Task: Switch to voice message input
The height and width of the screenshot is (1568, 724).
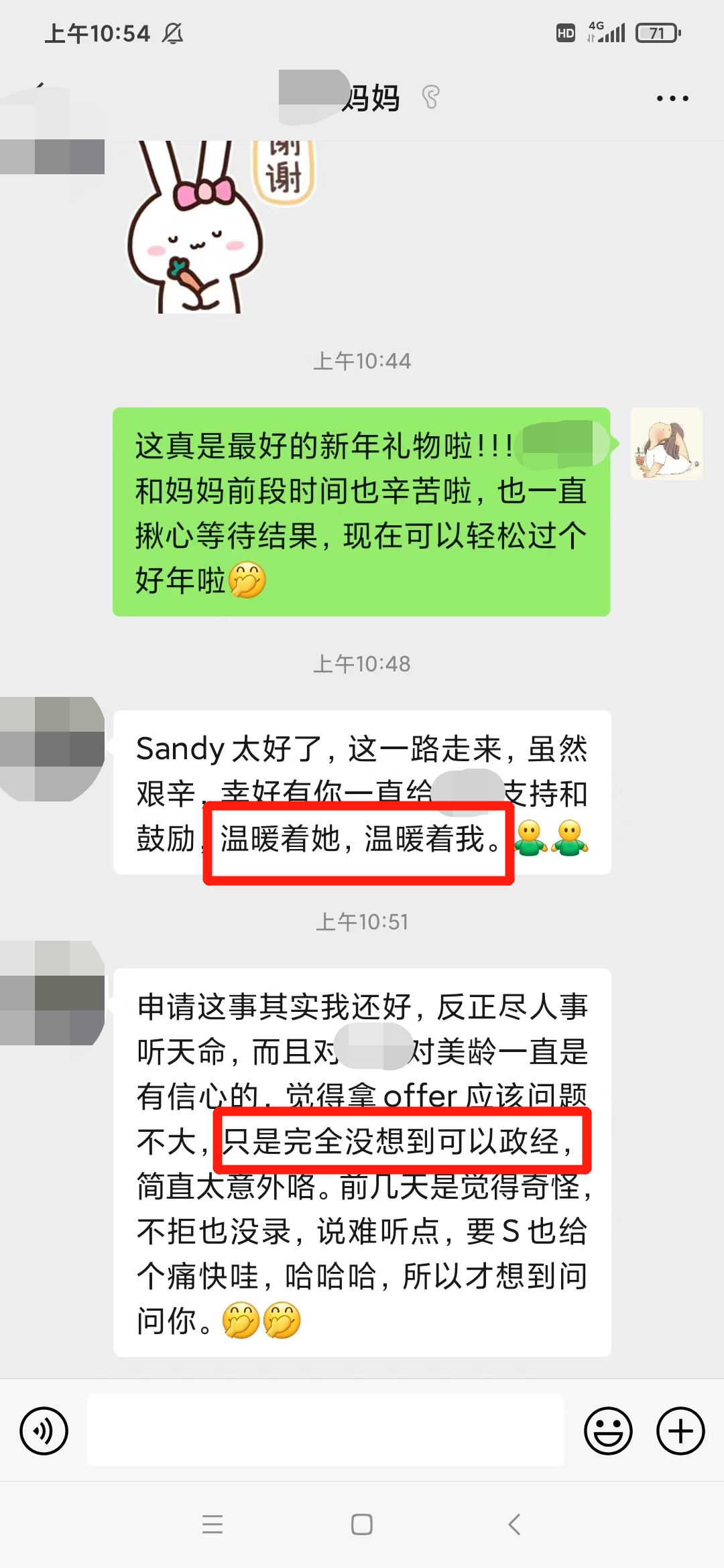Action: 44,1431
